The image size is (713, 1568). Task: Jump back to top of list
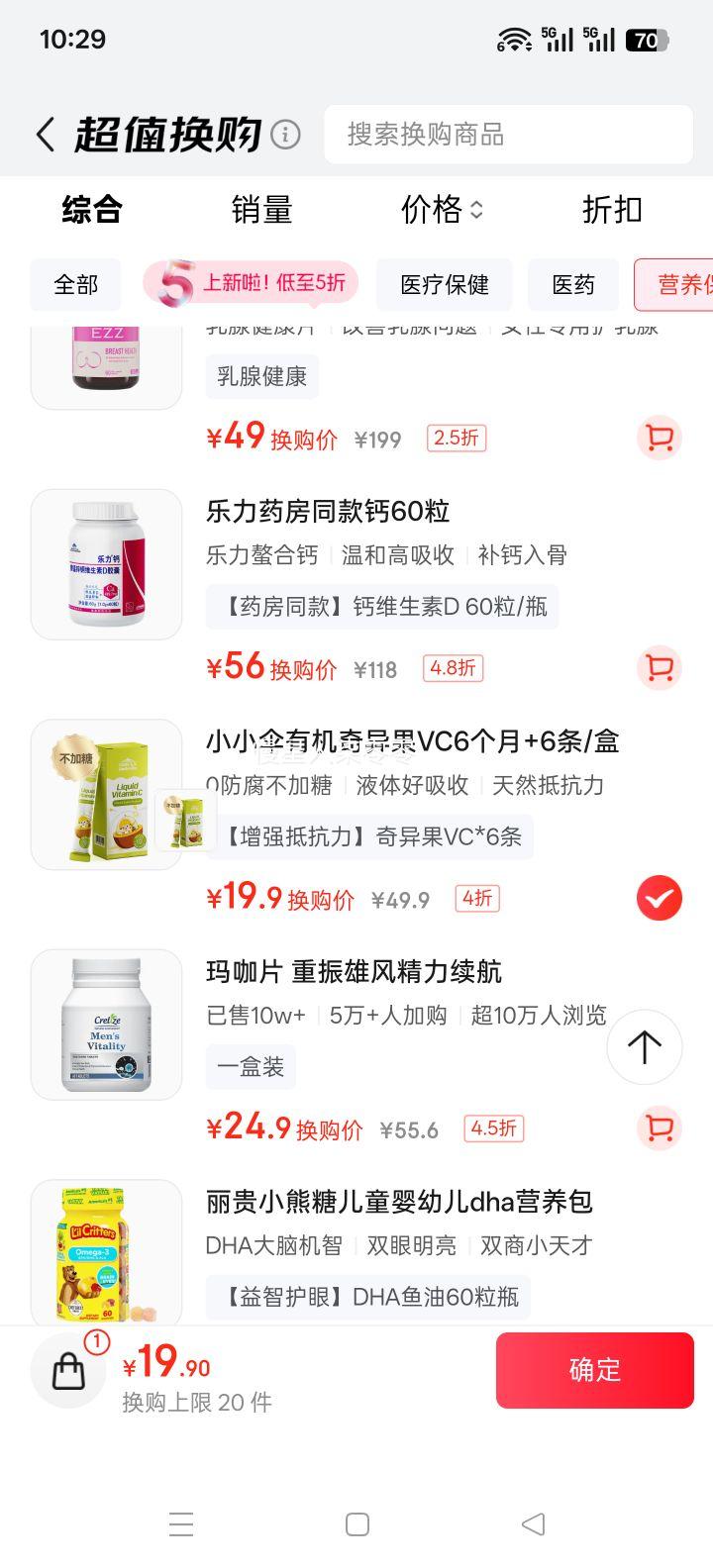point(644,1046)
